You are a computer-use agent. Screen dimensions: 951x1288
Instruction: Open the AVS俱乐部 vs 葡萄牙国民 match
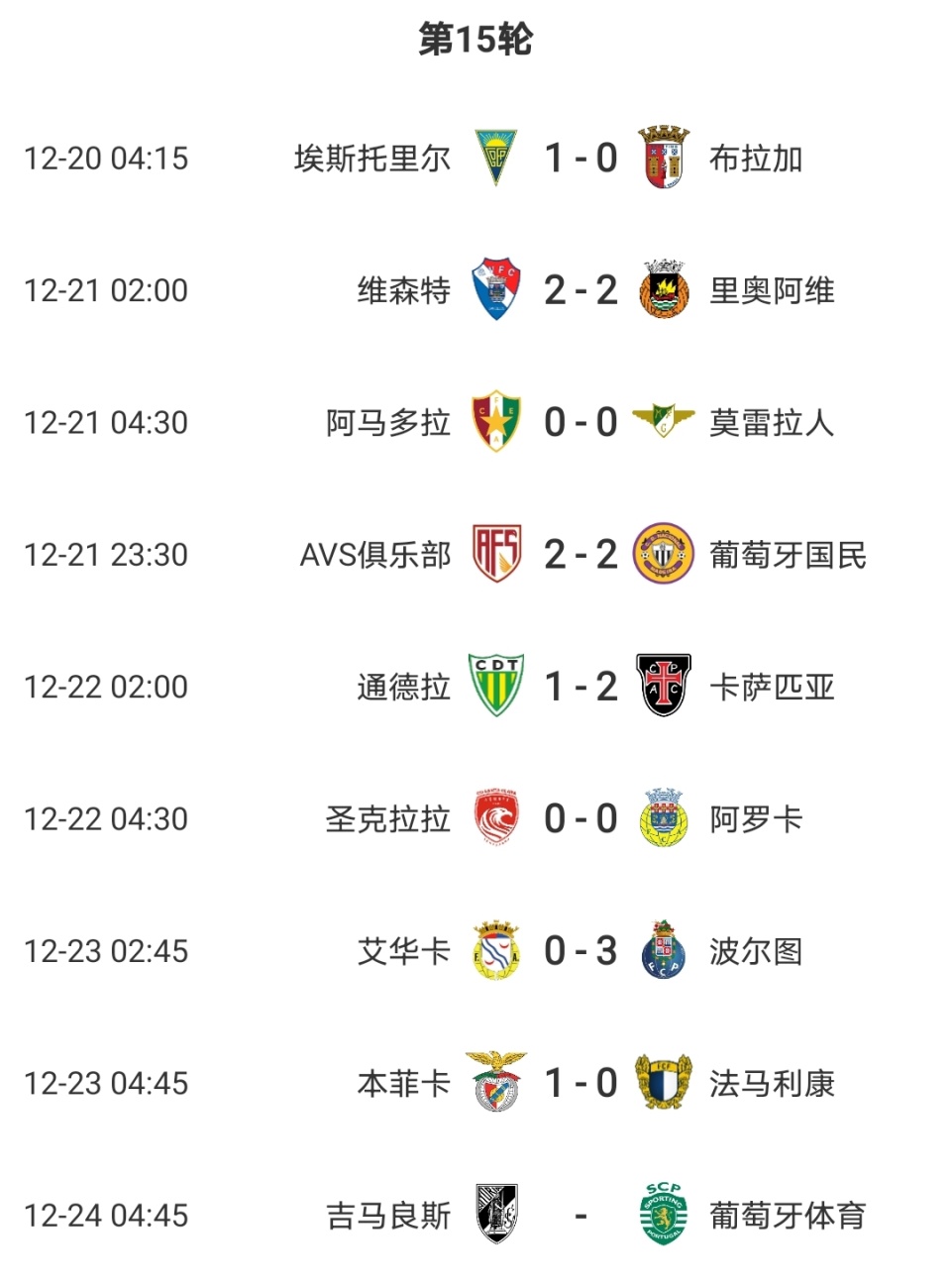tap(581, 555)
